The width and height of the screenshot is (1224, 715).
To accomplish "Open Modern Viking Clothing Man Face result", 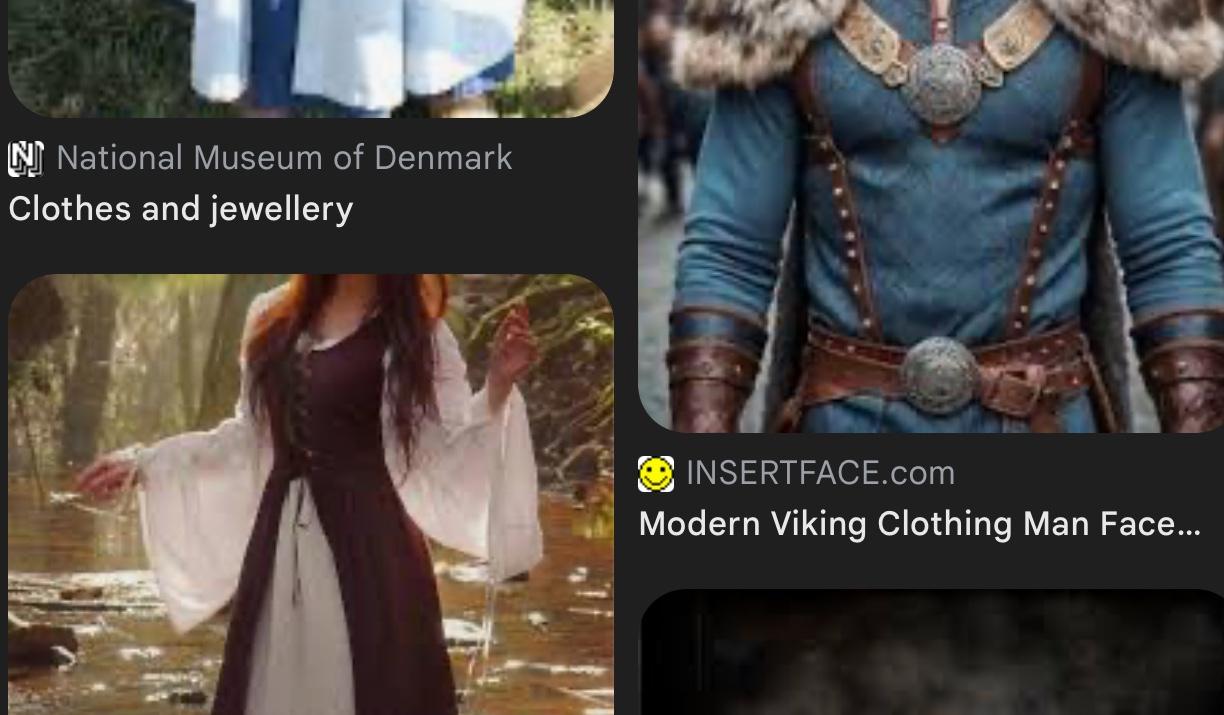I will [919, 524].
